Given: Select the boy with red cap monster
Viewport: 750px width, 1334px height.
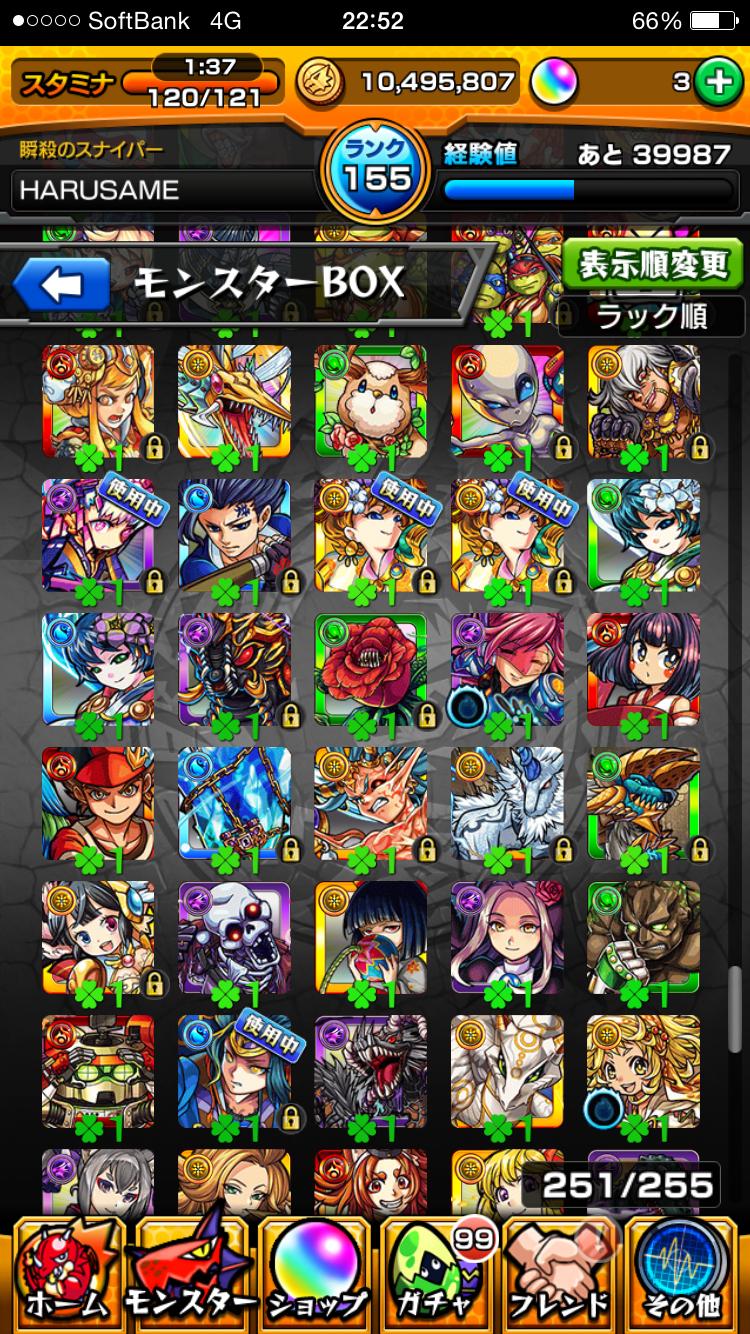Looking at the screenshot, I should click(x=98, y=802).
